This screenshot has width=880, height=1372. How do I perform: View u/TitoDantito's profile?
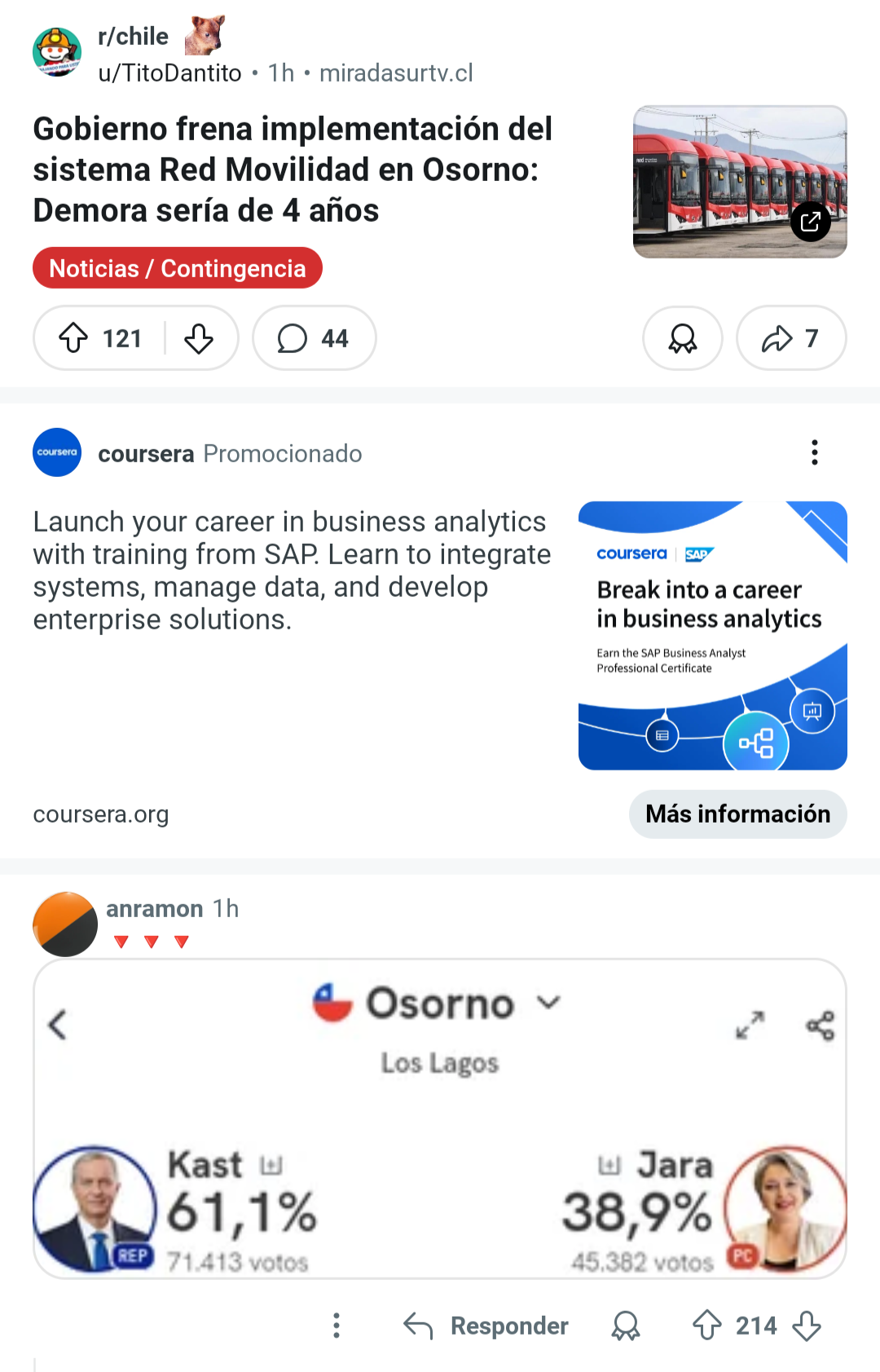click(x=169, y=73)
